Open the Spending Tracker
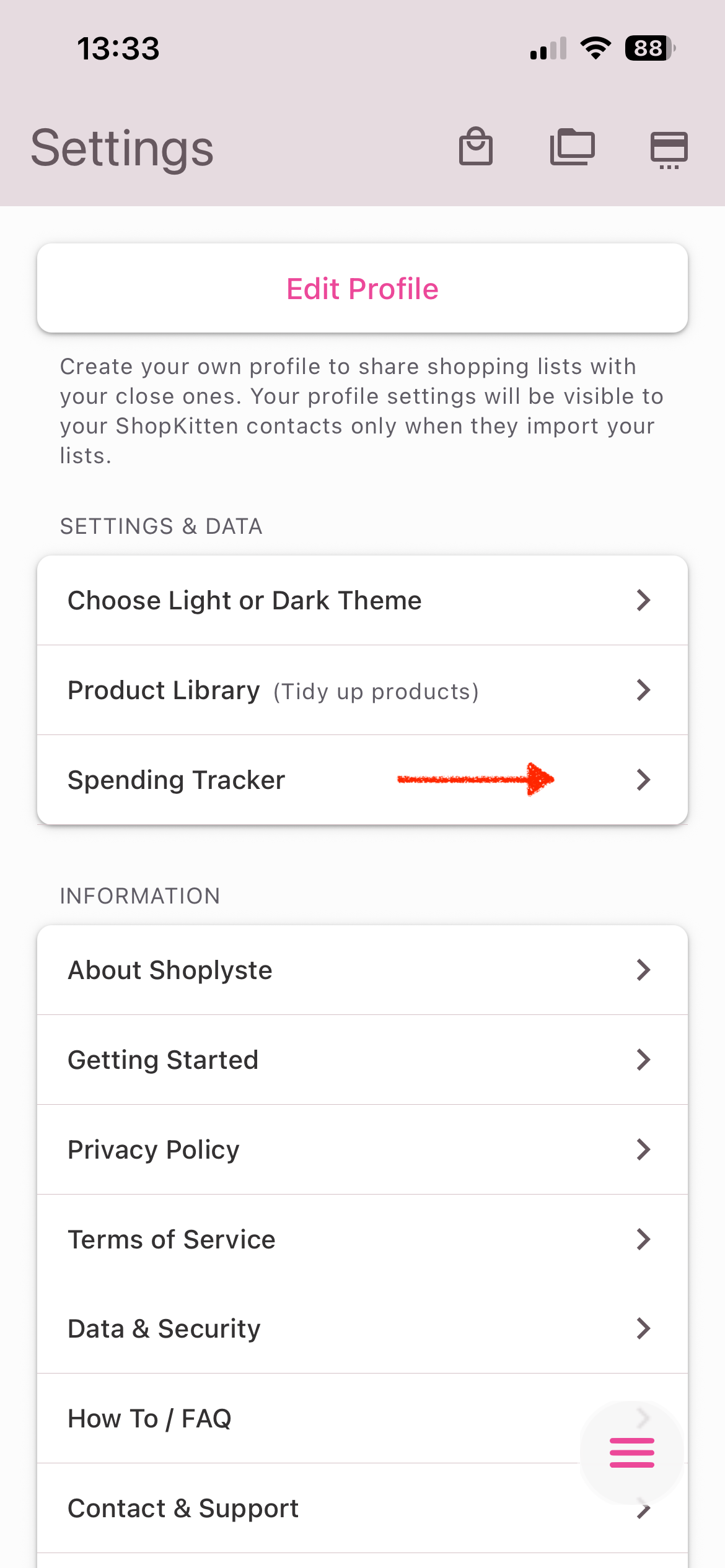The height and width of the screenshot is (1568, 725). [x=362, y=780]
